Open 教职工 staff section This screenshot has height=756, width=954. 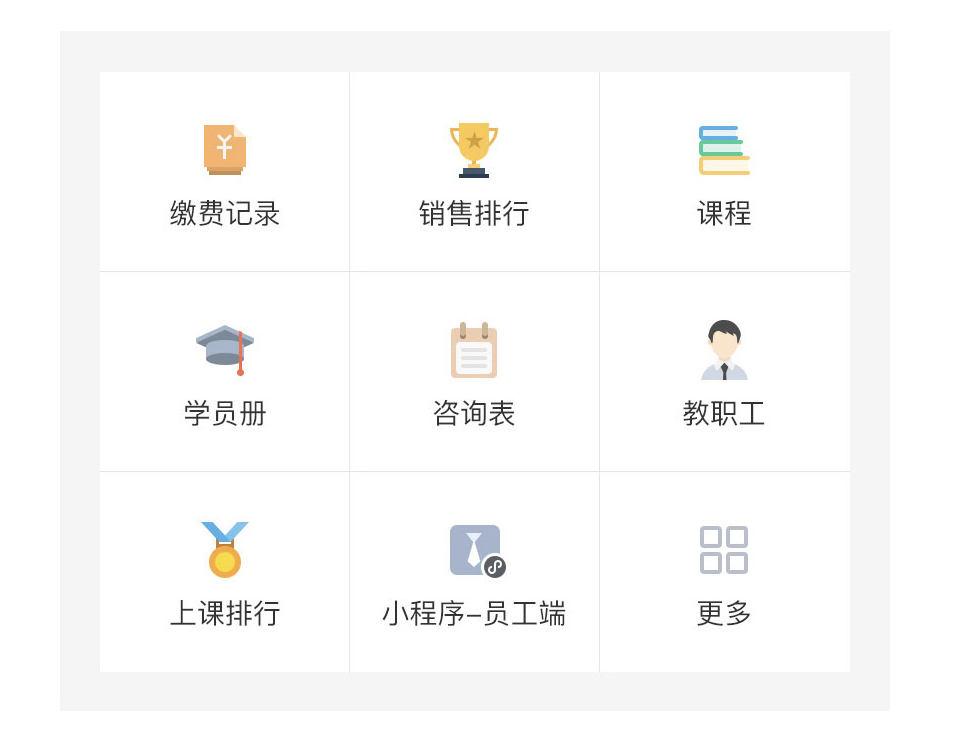(x=724, y=372)
